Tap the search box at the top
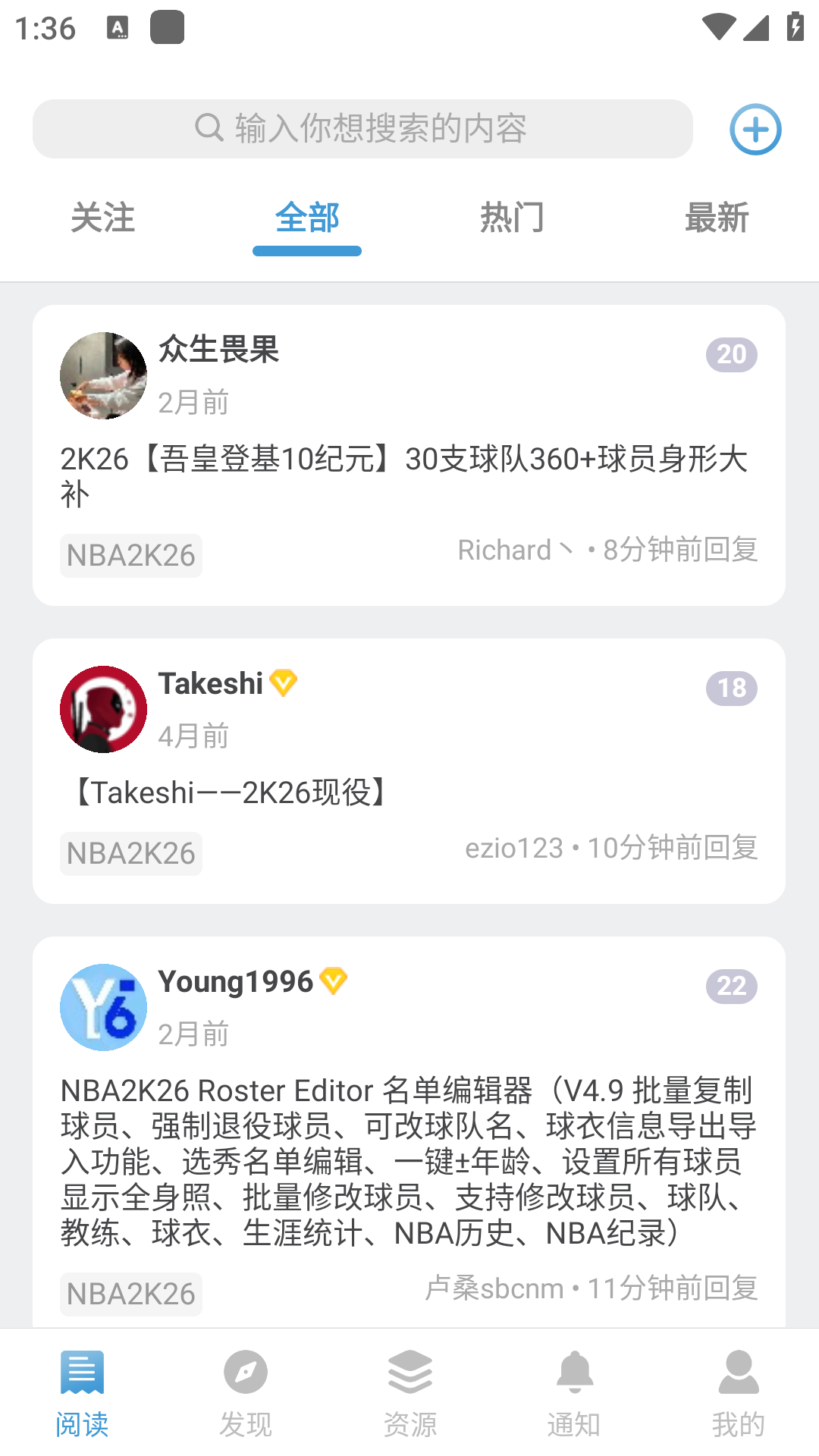 coord(362,129)
